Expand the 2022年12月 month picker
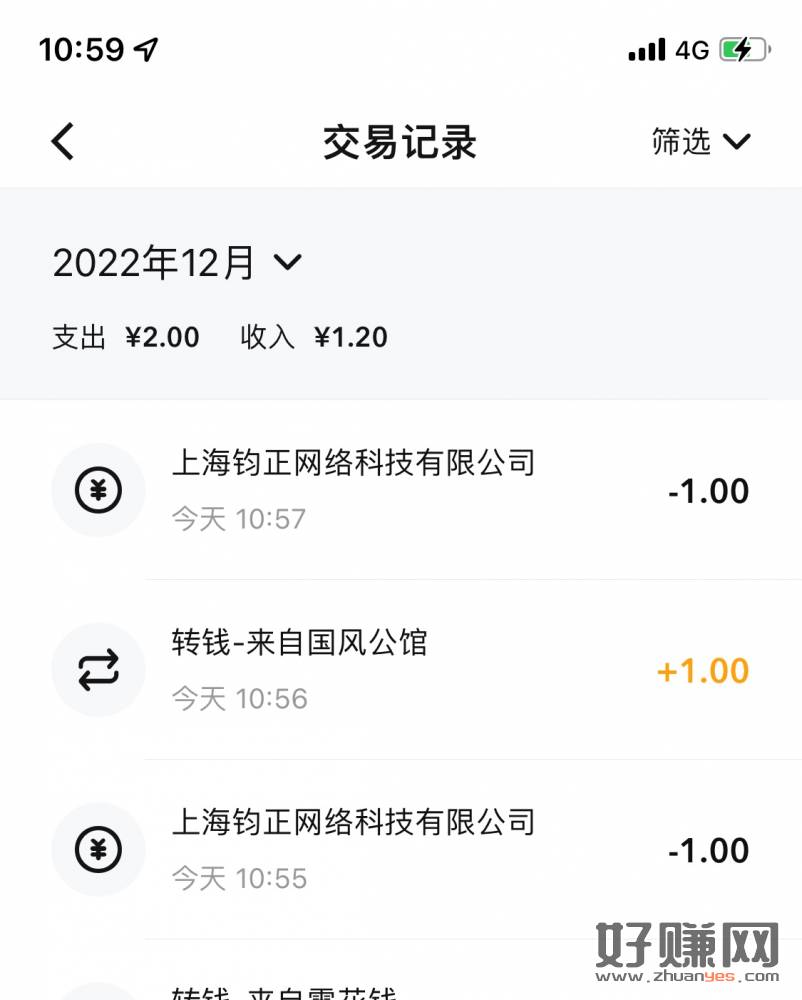 177,263
